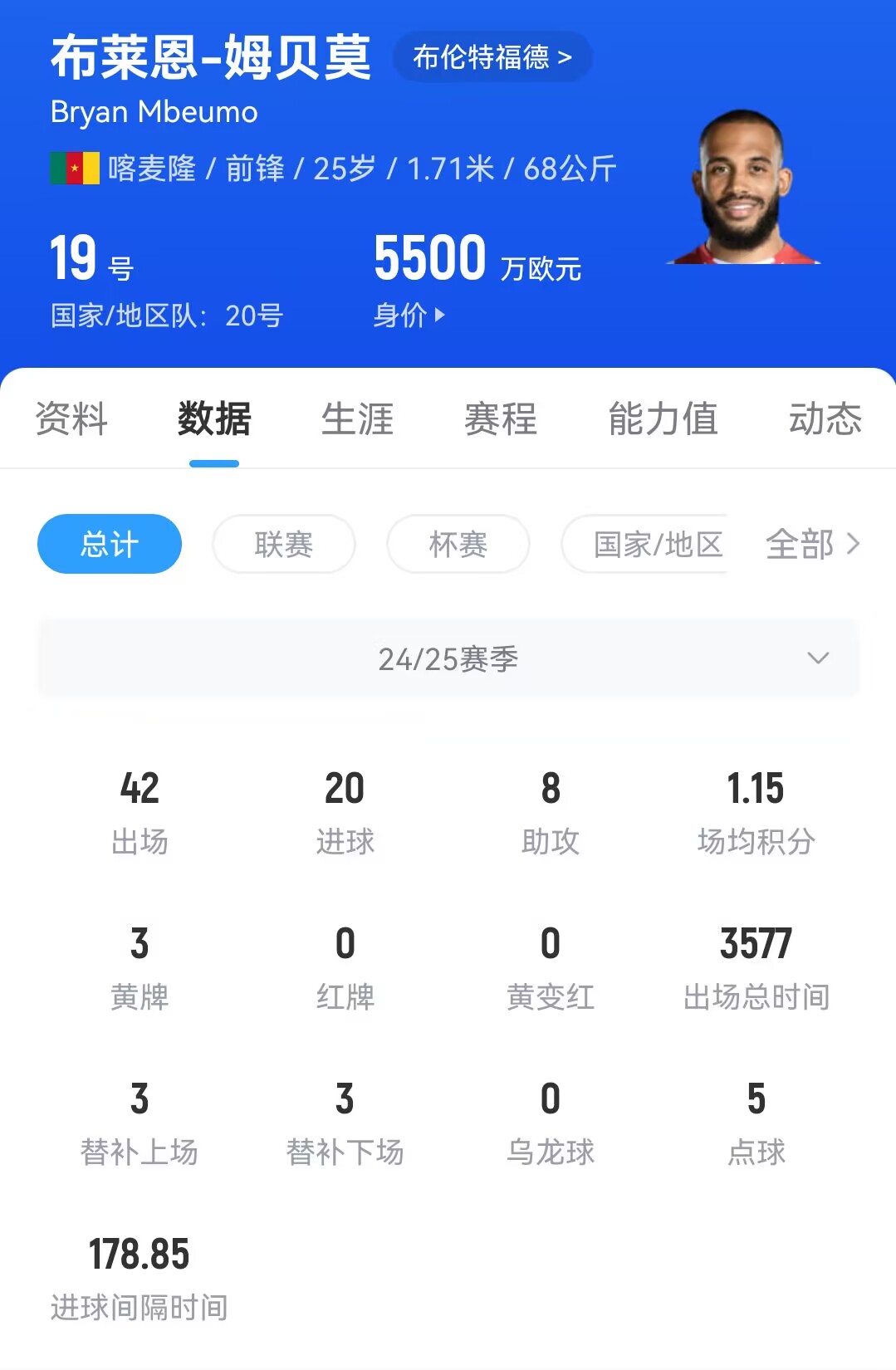
Task: Go to the 赛程 schedule tab
Action: coord(501,418)
